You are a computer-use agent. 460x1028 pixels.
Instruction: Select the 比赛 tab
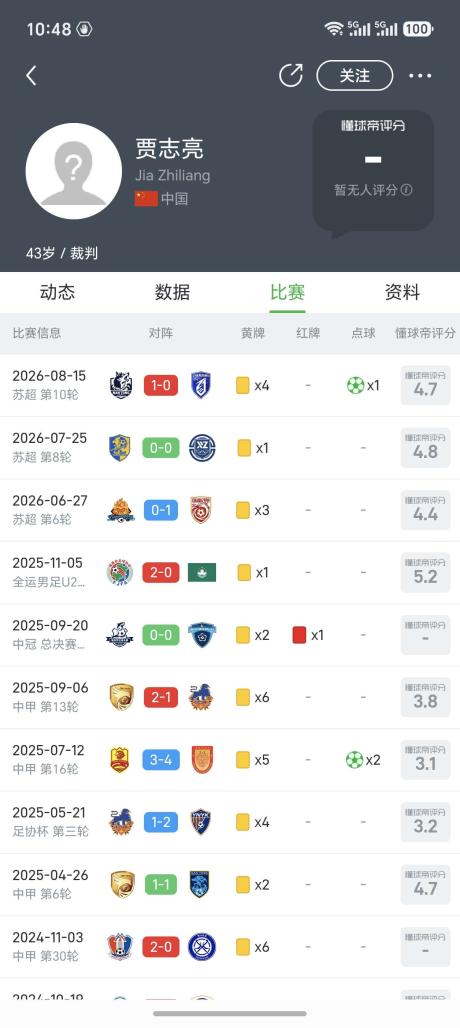(287, 292)
